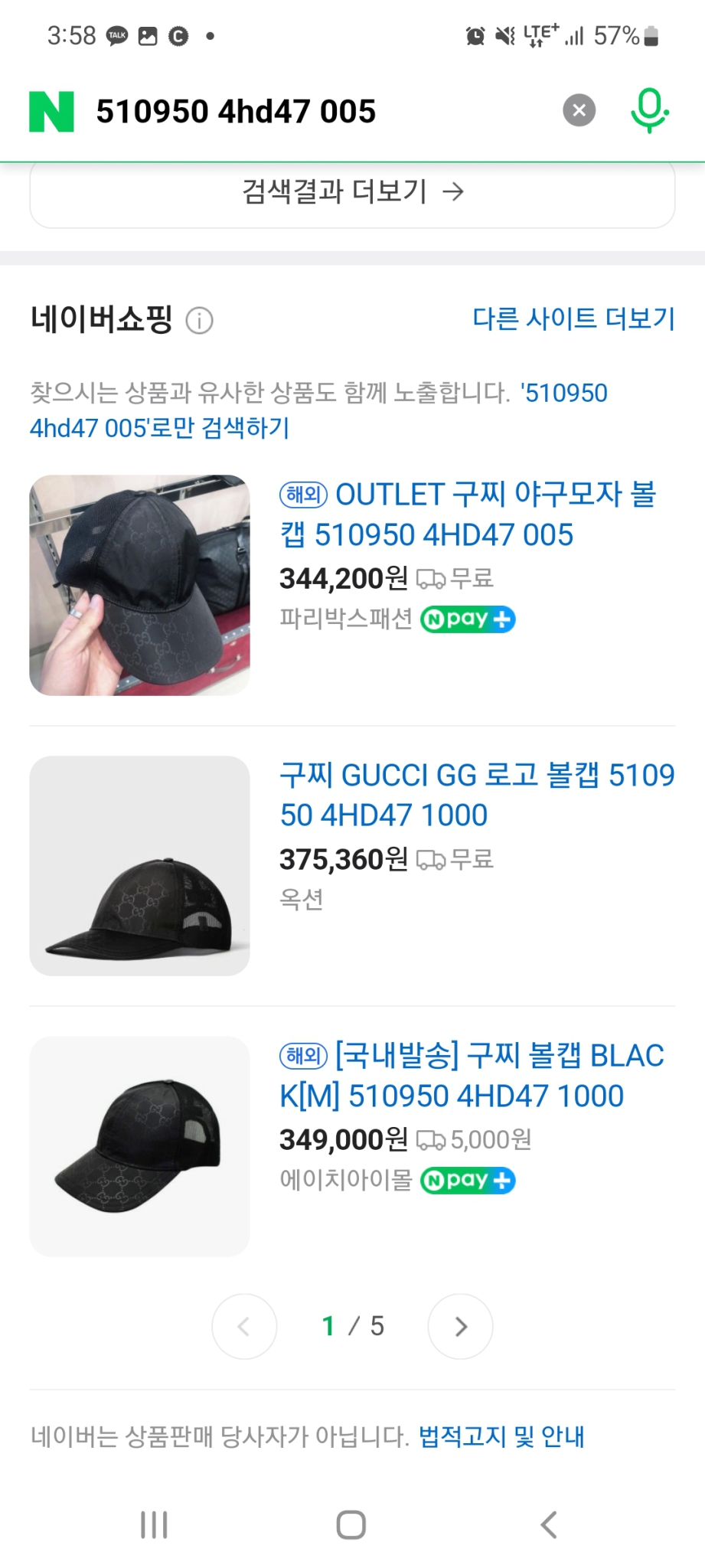Image resolution: width=705 pixels, height=1568 pixels.
Task: Tap the 검색결과 더보기 arrow button
Action: [352, 192]
